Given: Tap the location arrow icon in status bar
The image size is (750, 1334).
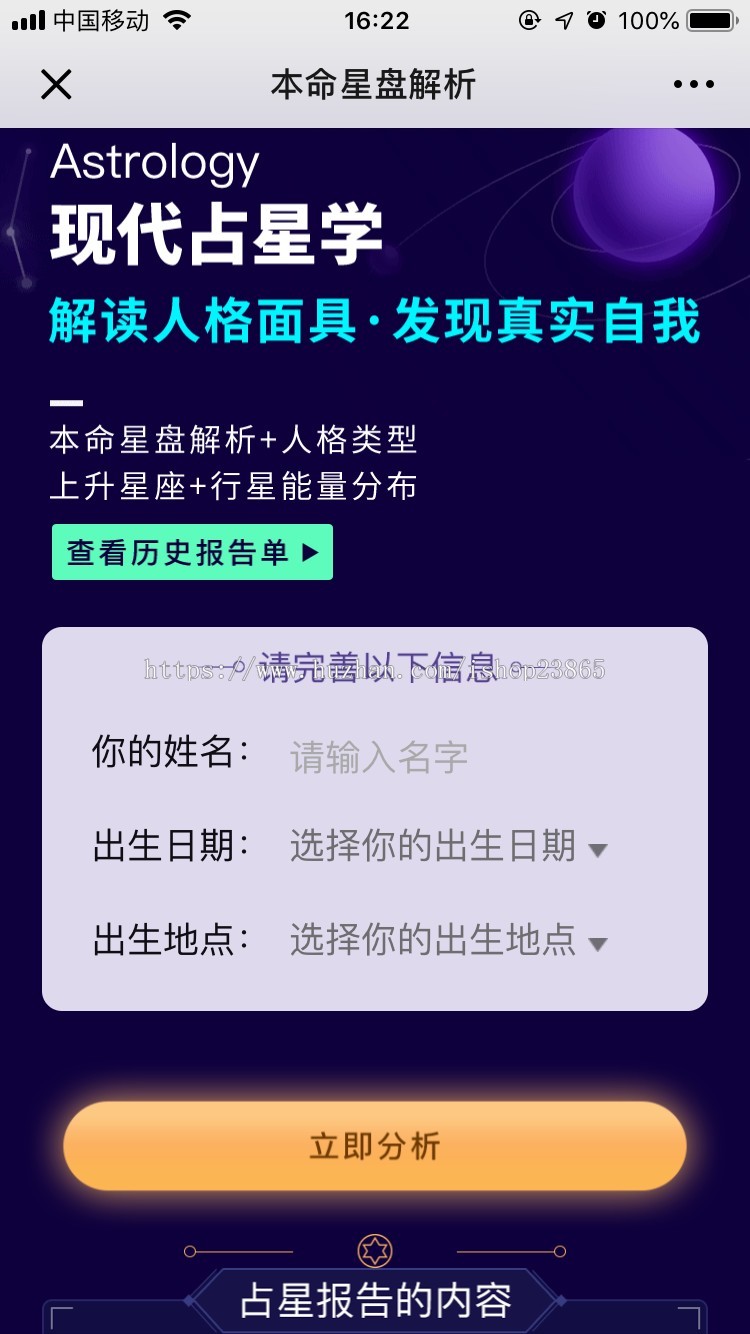Looking at the screenshot, I should (565, 20).
